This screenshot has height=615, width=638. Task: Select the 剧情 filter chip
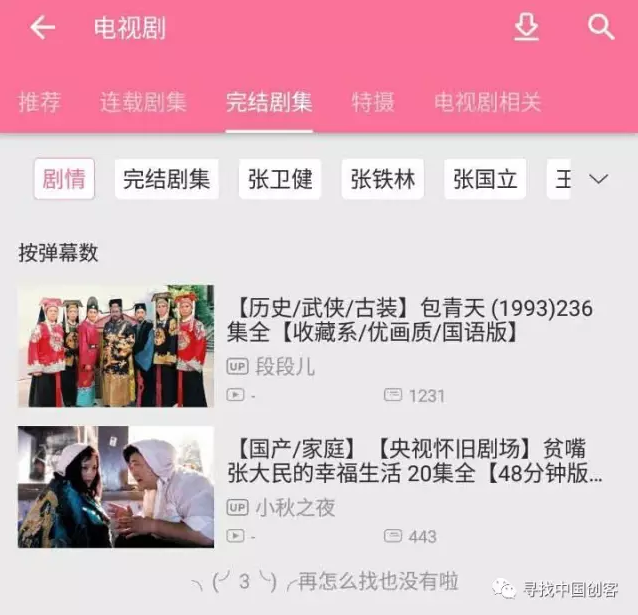(64, 179)
